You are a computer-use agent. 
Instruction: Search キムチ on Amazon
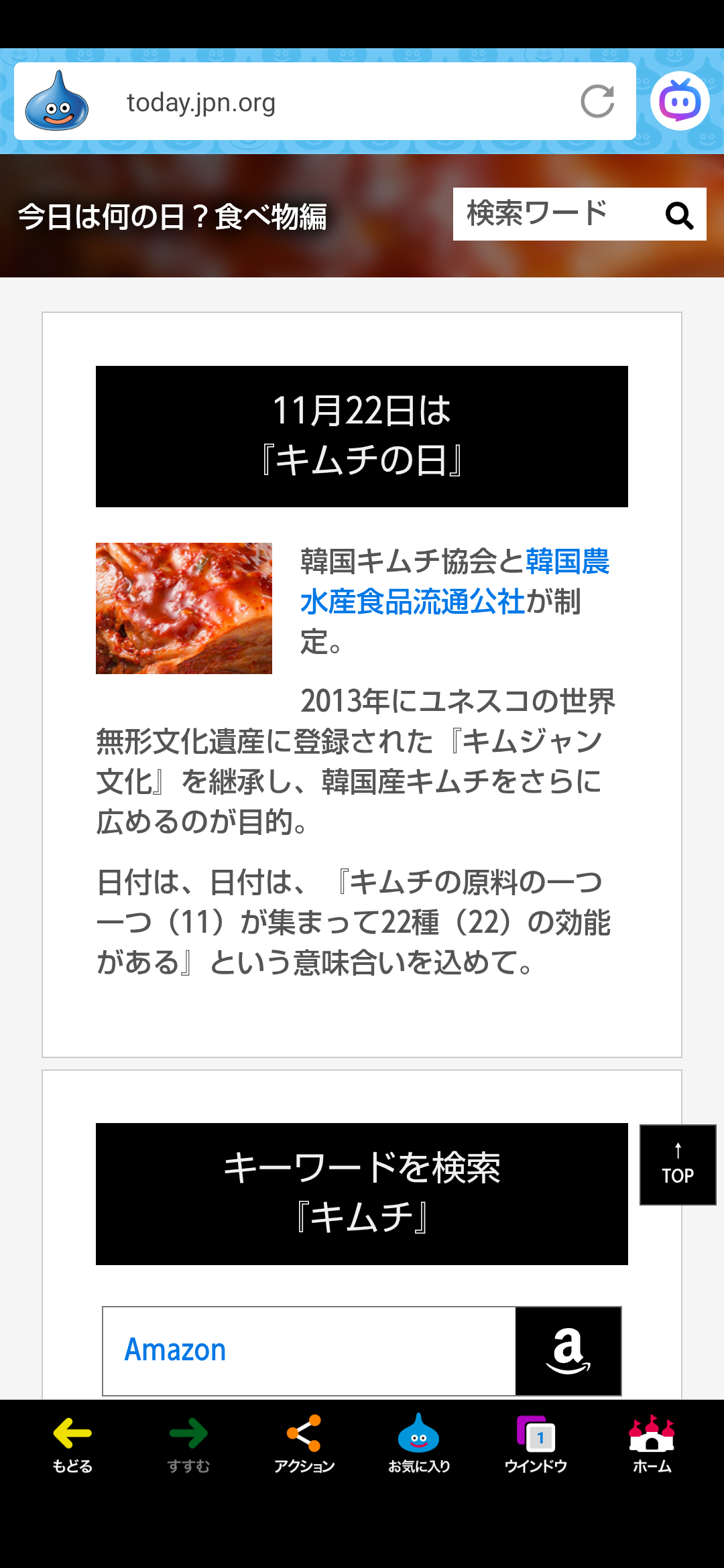[362, 1351]
